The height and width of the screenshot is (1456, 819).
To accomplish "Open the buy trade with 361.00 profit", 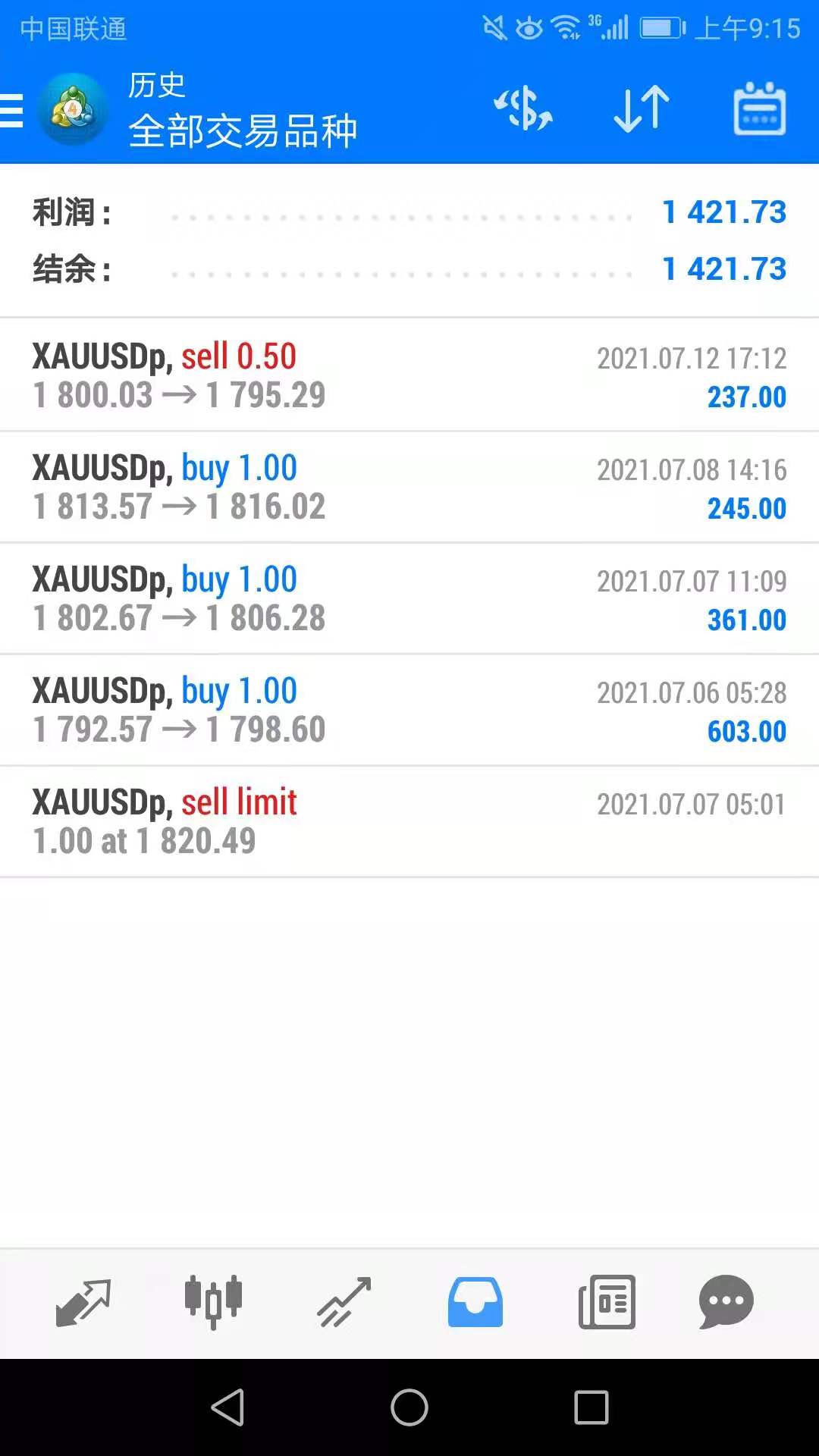I will tap(409, 598).
